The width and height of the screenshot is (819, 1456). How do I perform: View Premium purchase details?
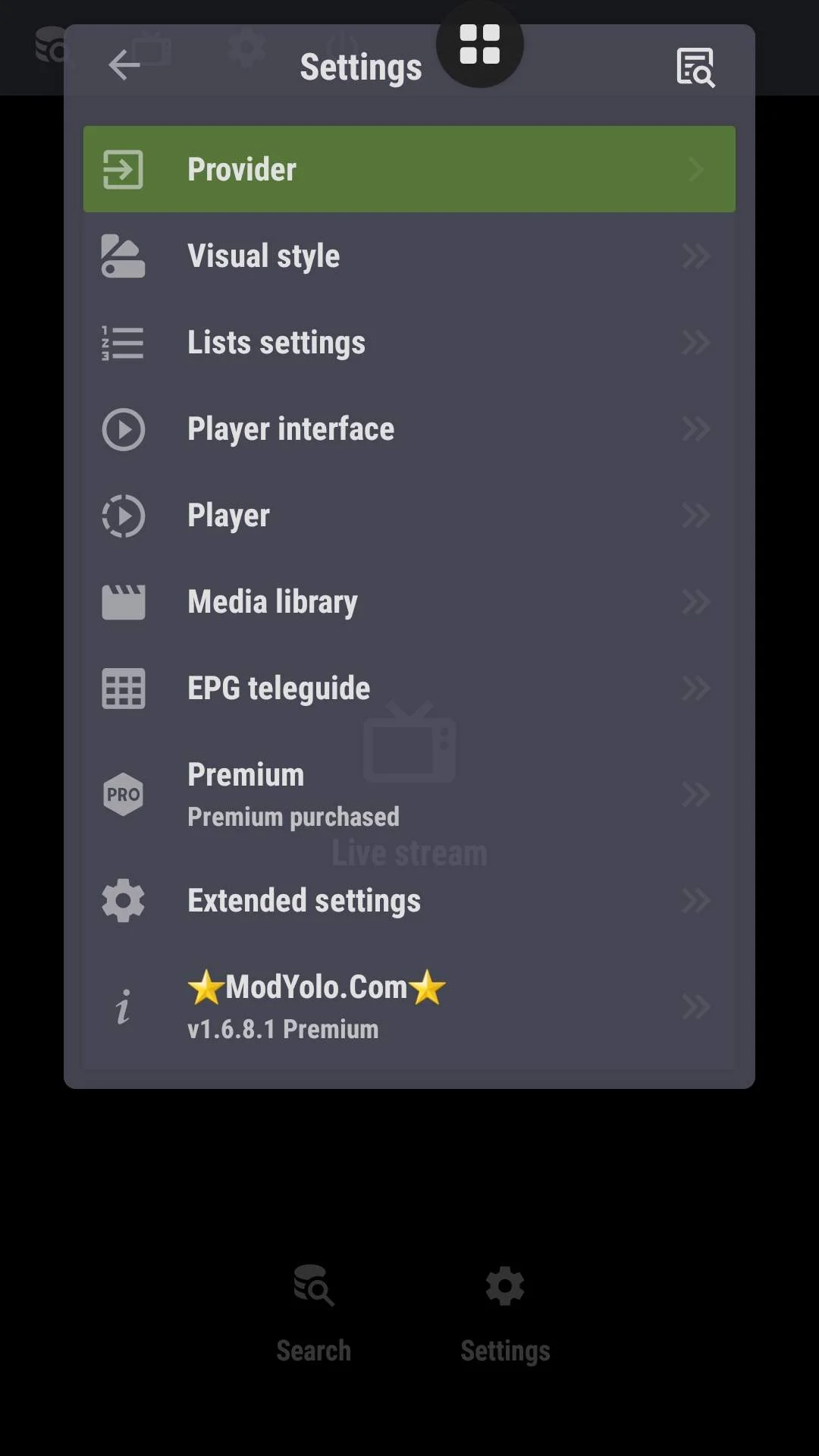coord(409,795)
